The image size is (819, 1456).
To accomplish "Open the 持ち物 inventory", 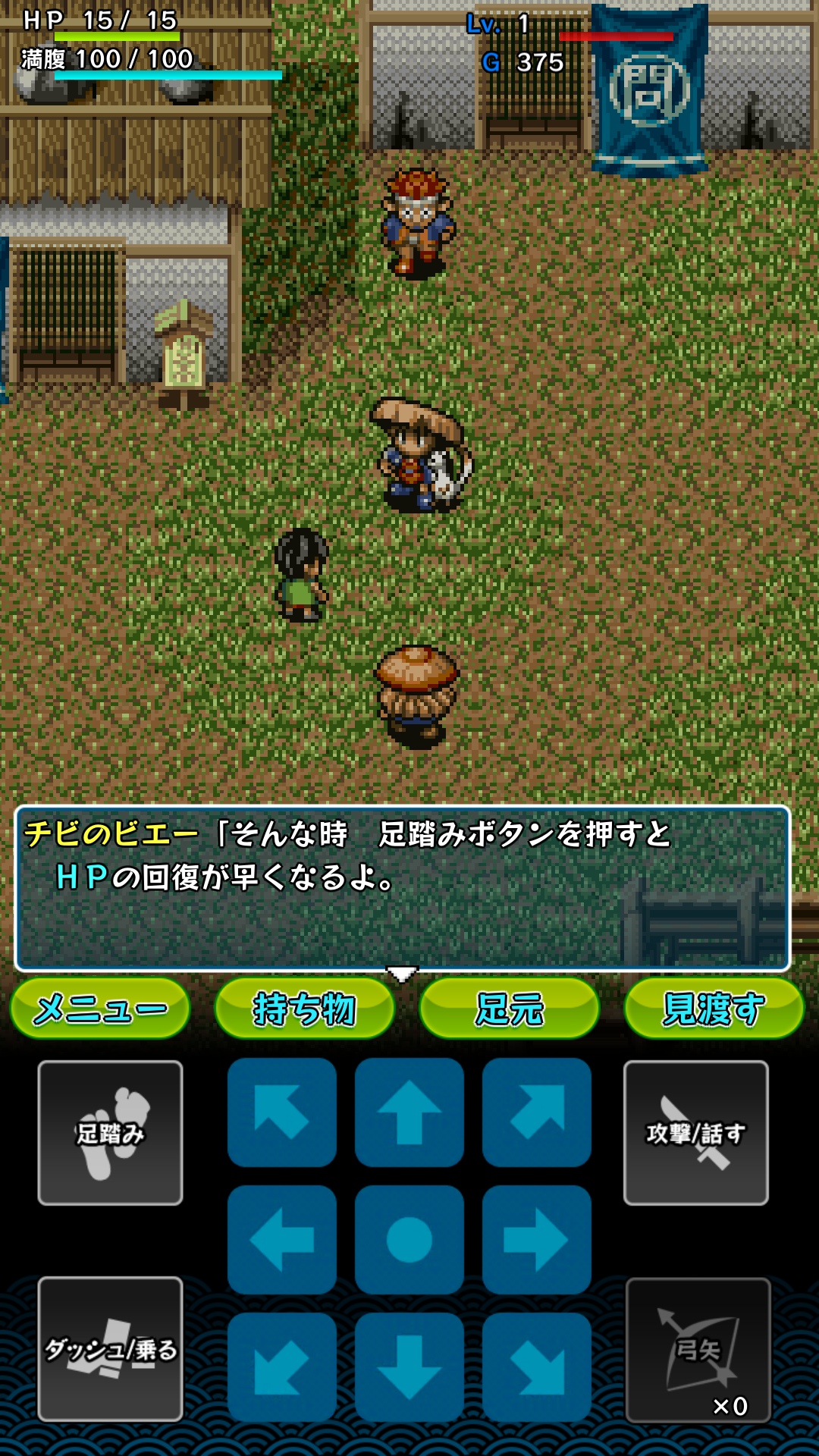I will (305, 1009).
